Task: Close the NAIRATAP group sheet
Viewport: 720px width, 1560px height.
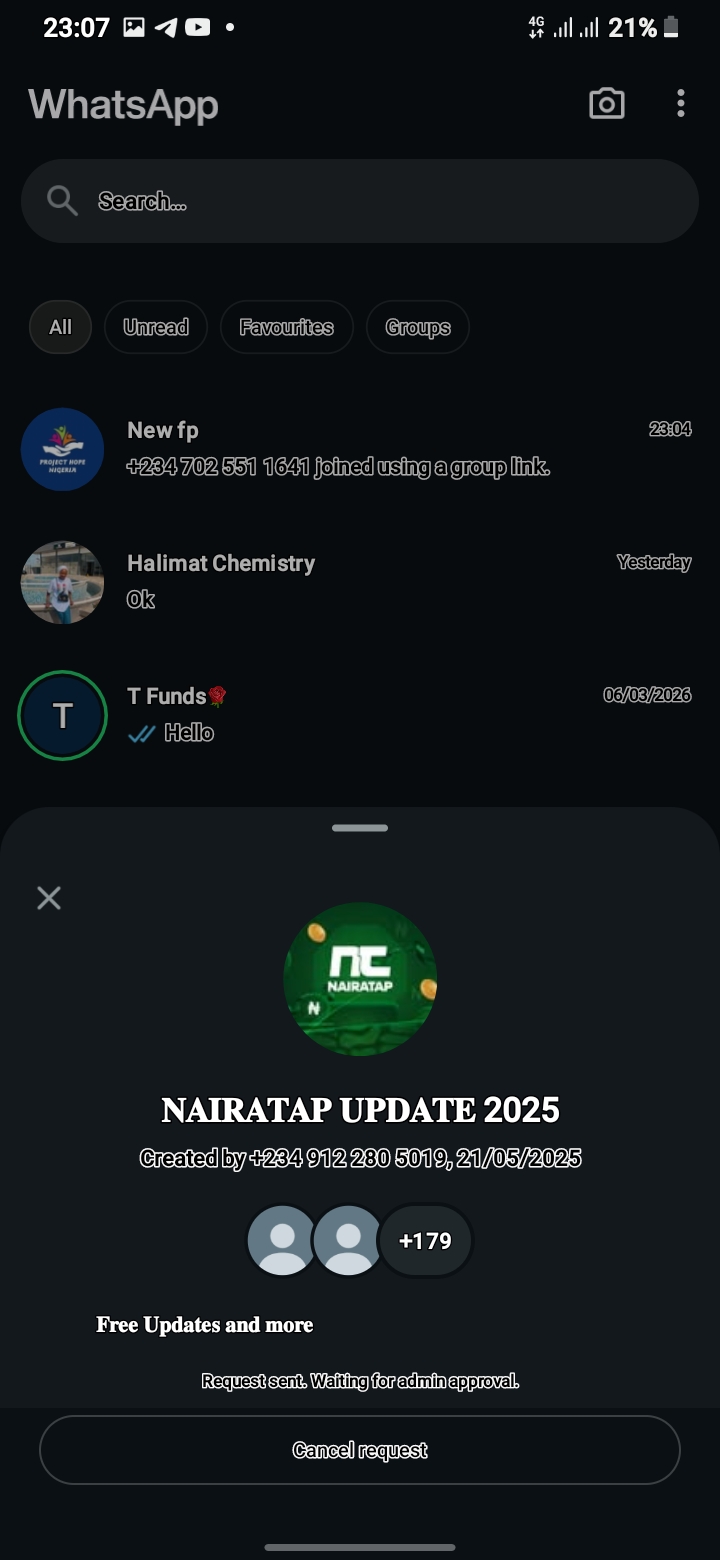Action: 49,897
